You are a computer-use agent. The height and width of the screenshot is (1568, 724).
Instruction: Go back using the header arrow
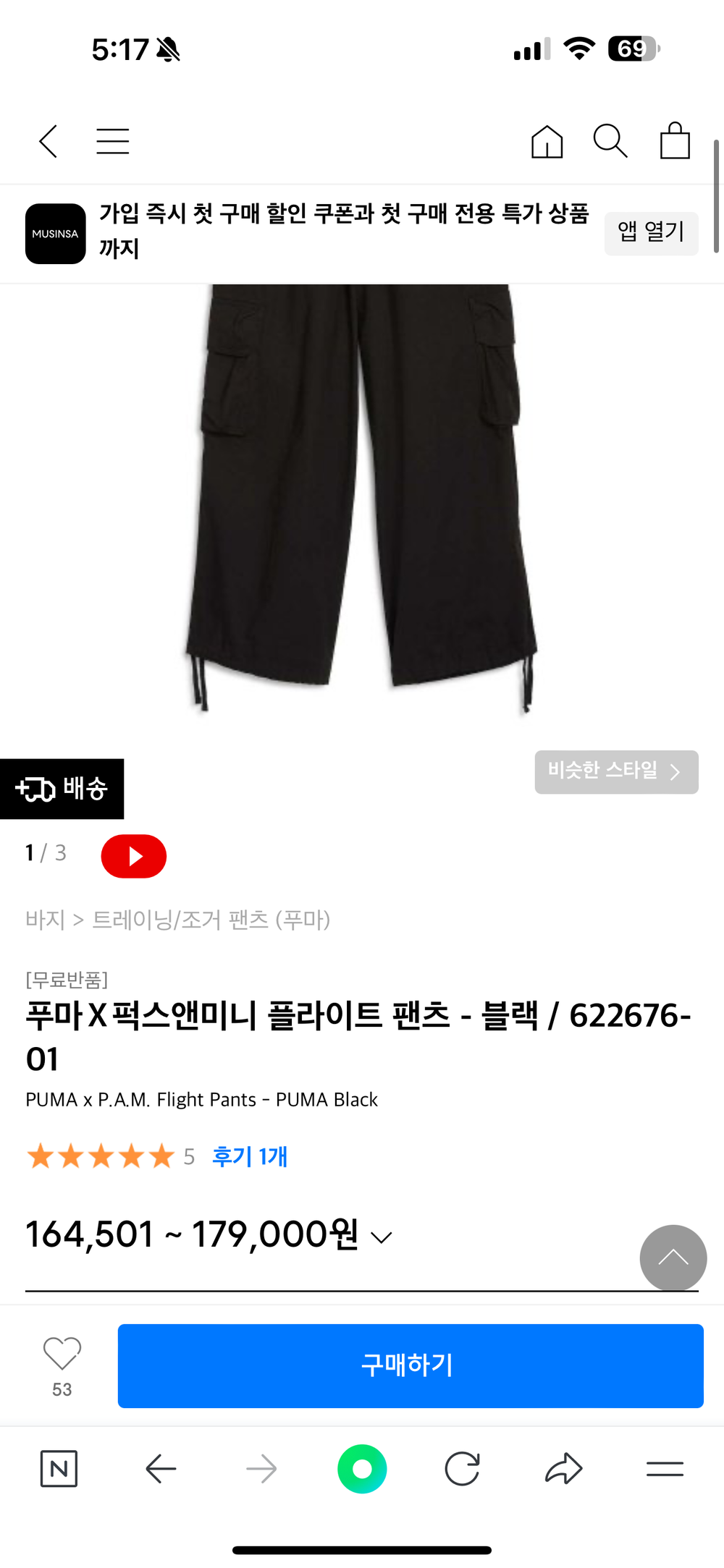point(49,141)
